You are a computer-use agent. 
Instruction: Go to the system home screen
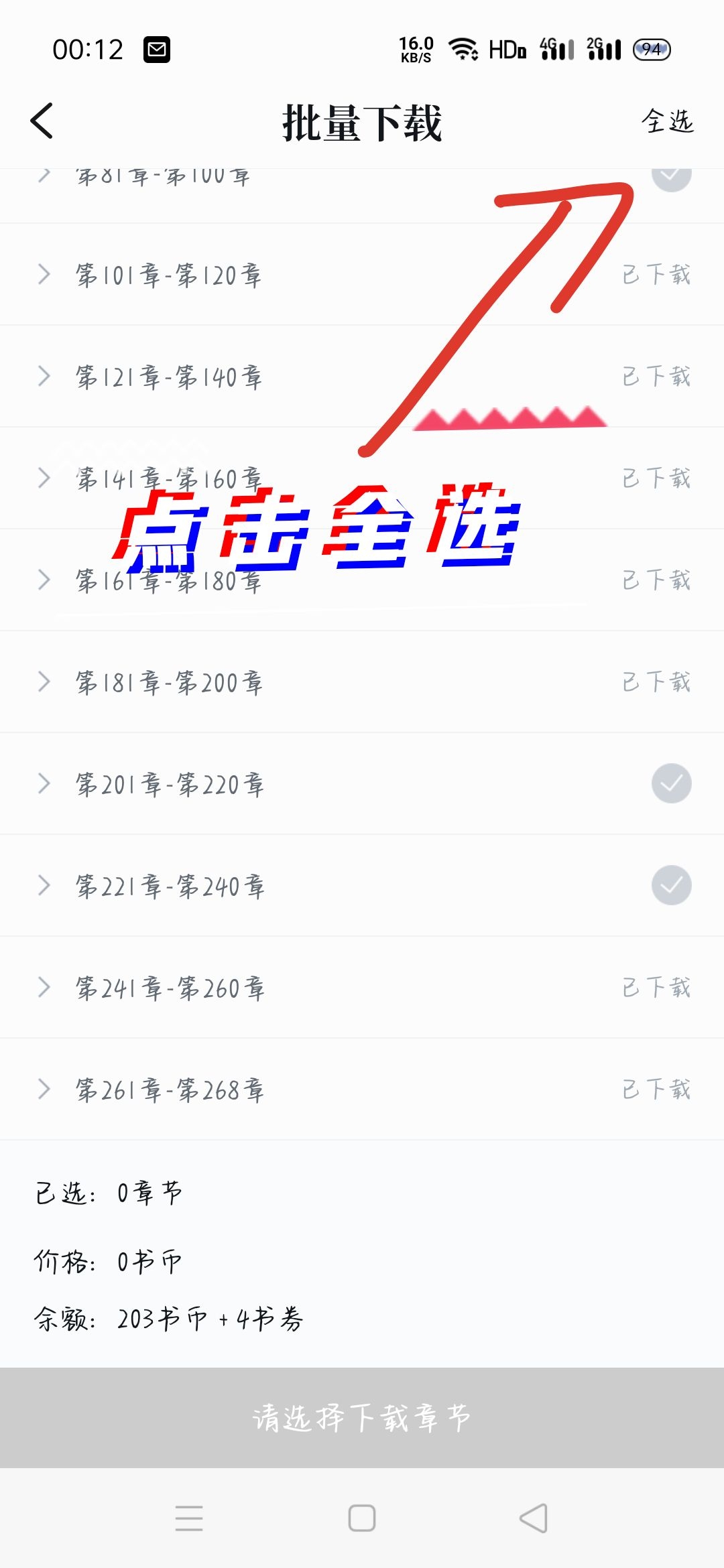coord(362,1518)
